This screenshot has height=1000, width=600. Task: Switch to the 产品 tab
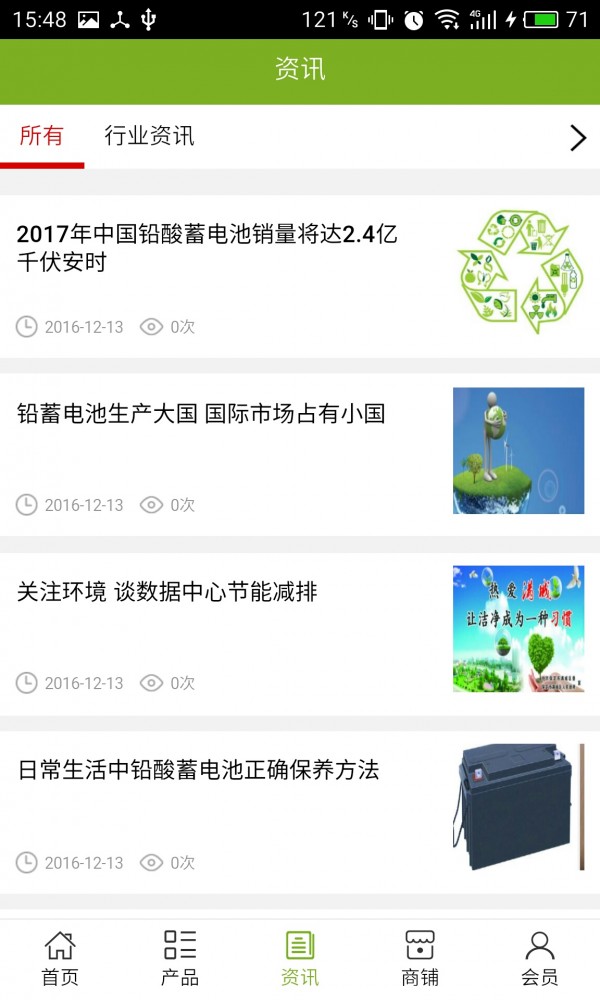[180, 958]
